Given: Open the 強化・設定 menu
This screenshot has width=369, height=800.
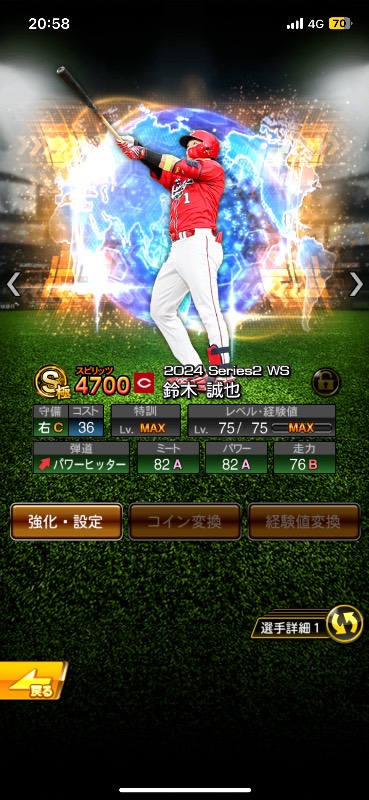Looking at the screenshot, I should point(66,521).
